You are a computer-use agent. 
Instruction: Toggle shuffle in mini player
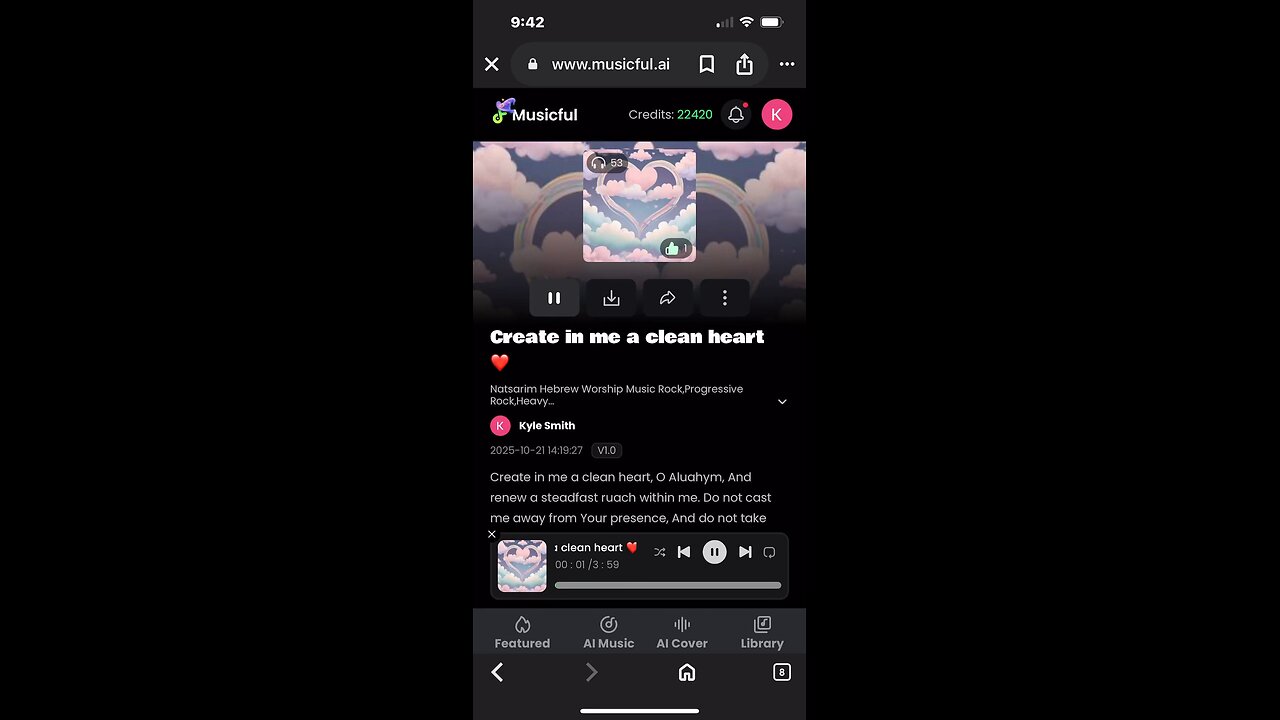[659, 552]
